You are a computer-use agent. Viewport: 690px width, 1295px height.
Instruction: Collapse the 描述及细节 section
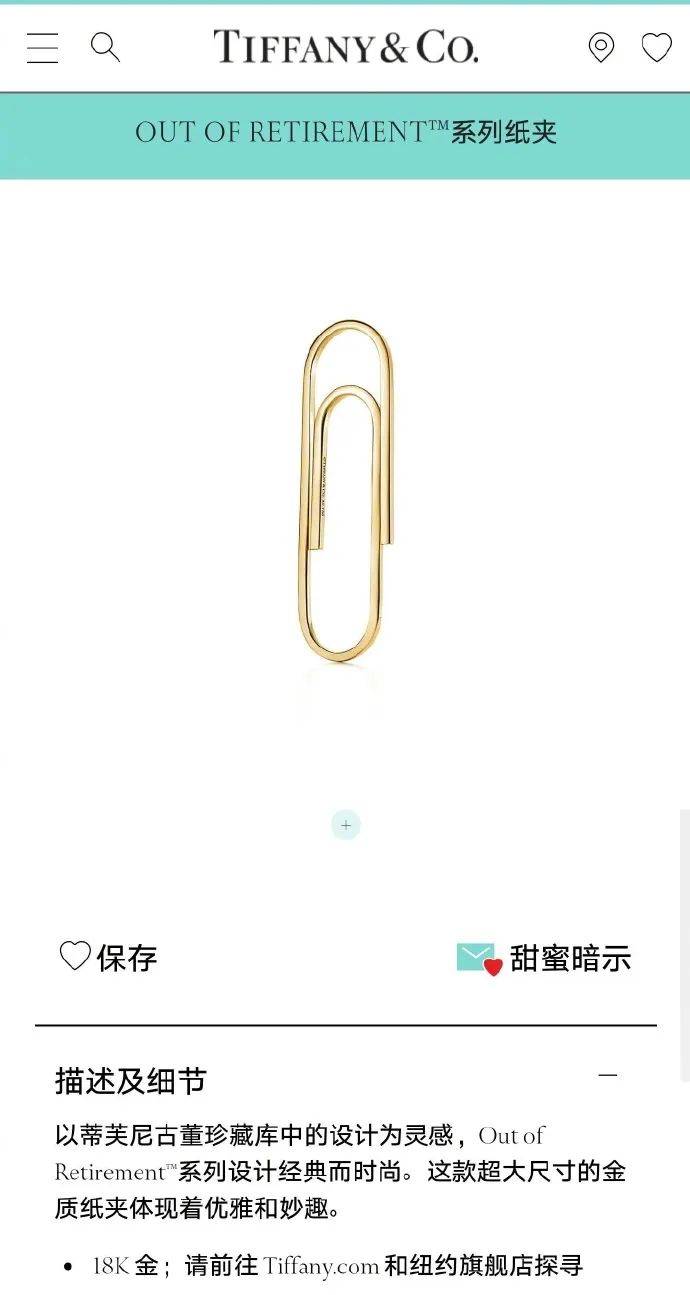(607, 1075)
